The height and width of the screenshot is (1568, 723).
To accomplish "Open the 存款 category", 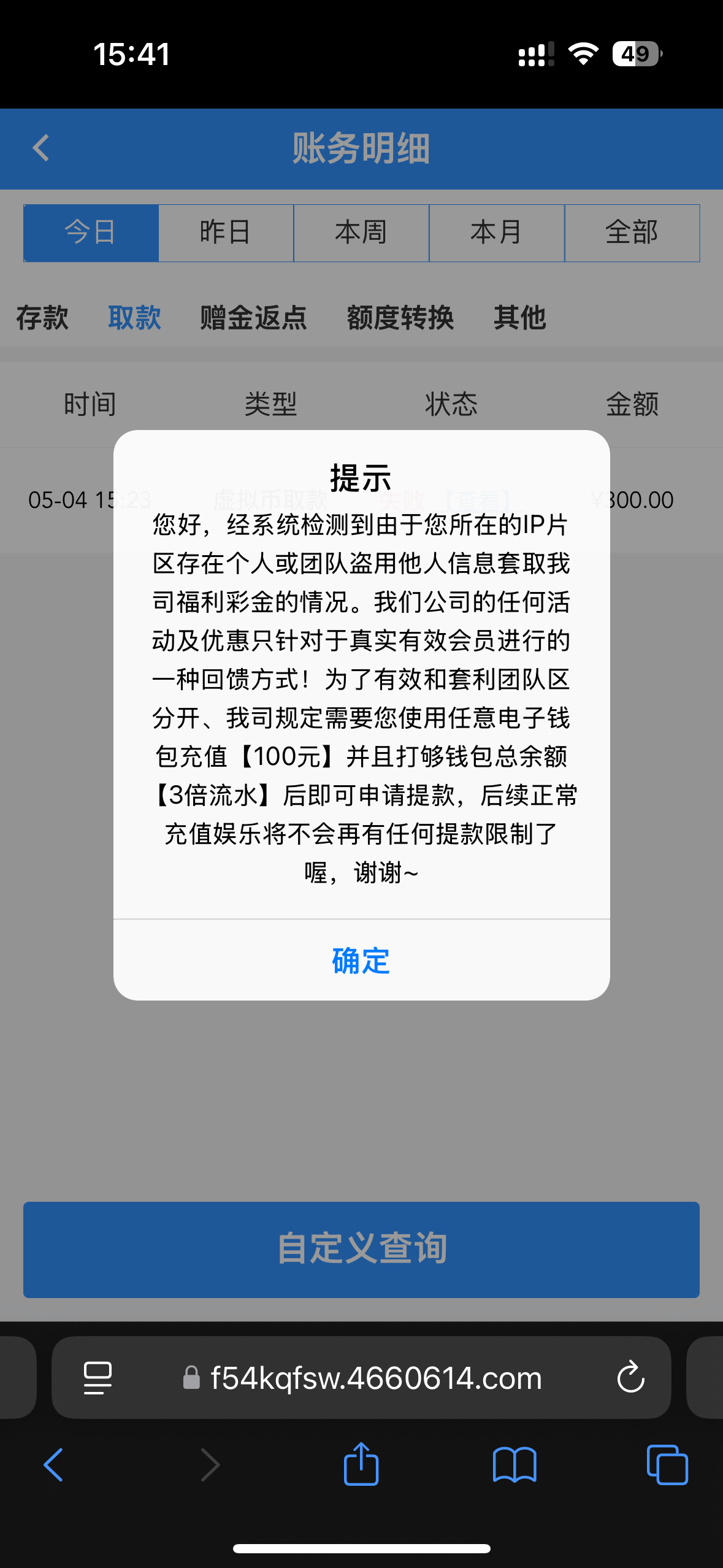I will (x=42, y=318).
